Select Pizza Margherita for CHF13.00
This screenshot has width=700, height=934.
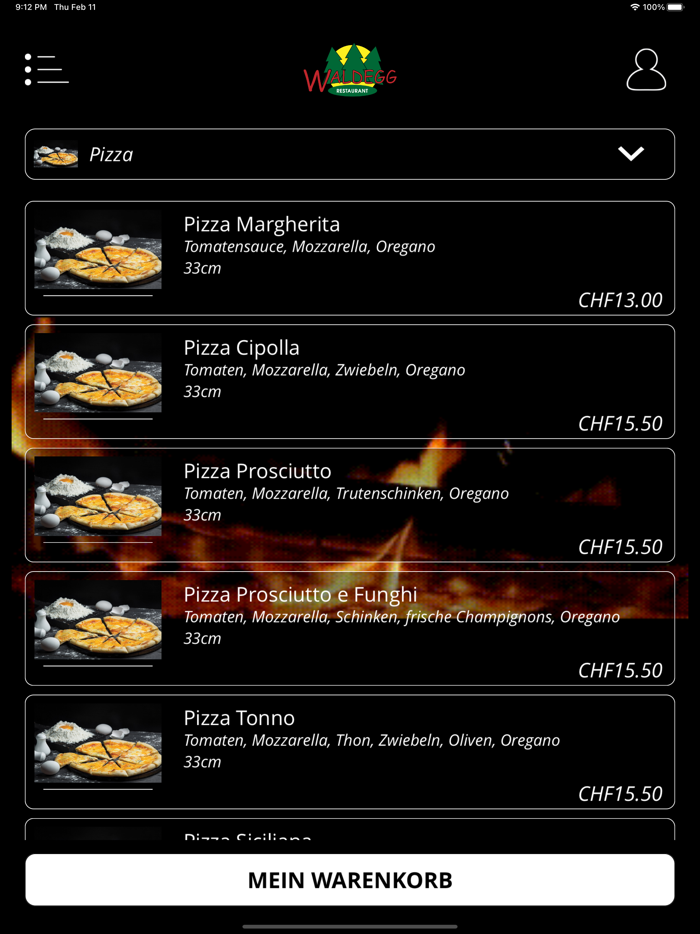click(x=349, y=258)
